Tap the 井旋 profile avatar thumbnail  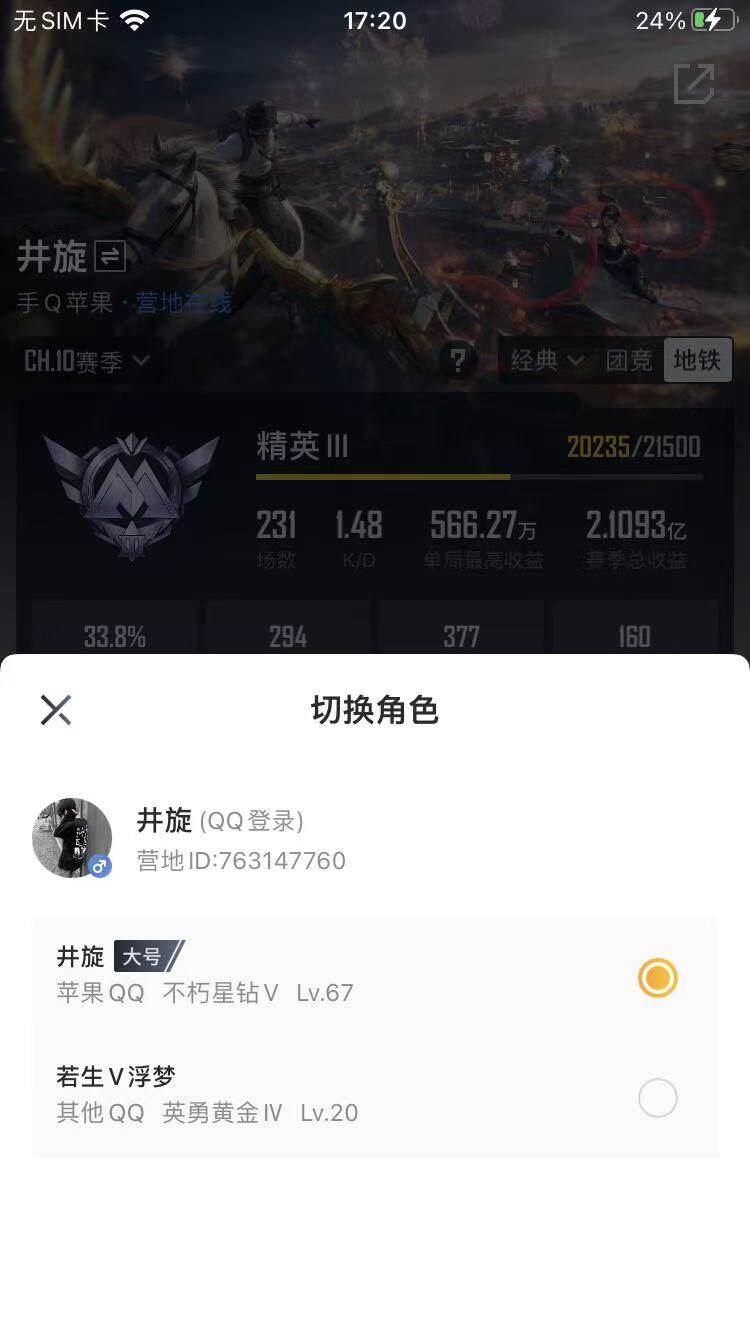(71, 838)
